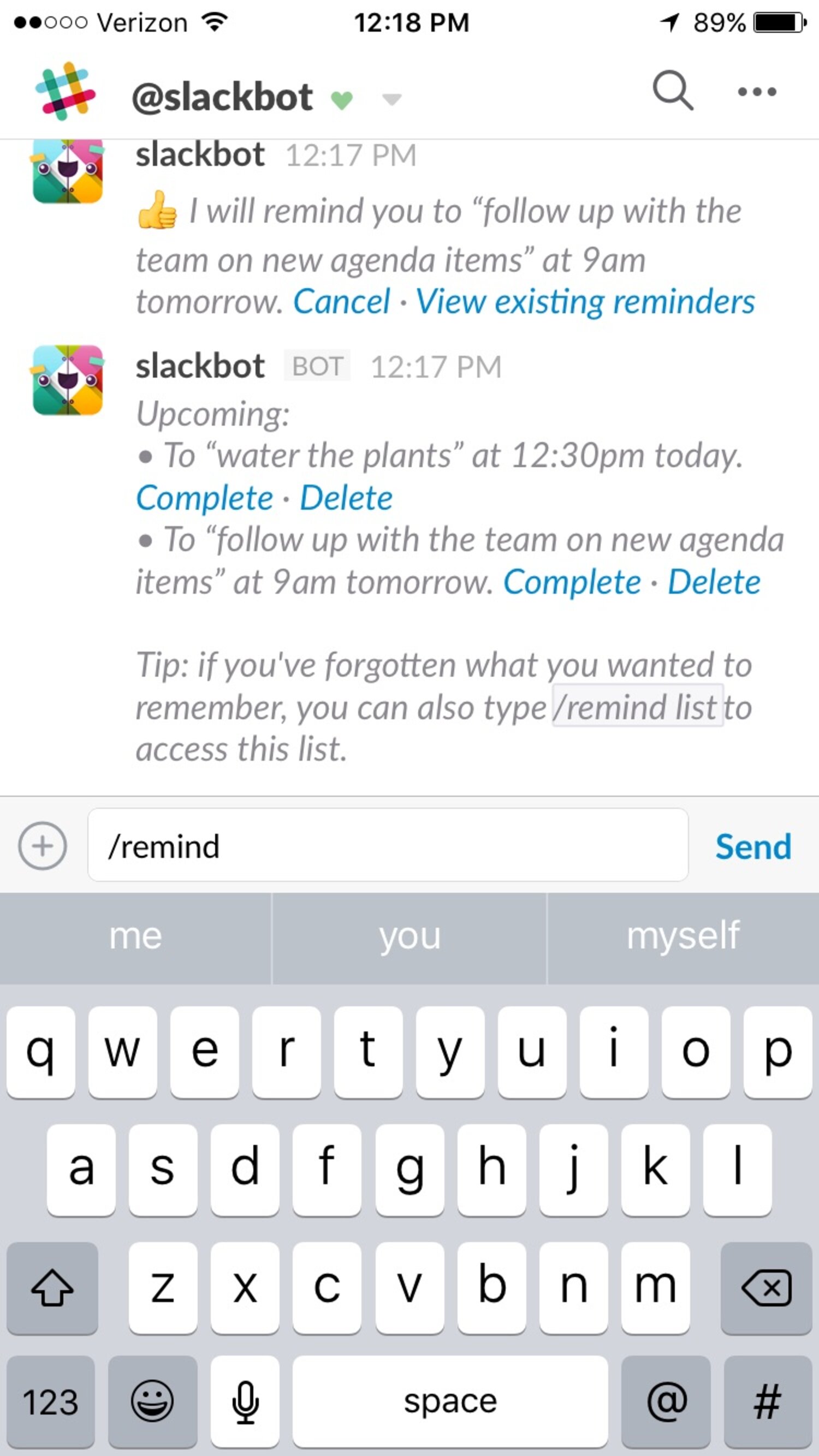Delete the water the plants reminder
Viewport: 819px width, 1456px height.
tap(346, 499)
